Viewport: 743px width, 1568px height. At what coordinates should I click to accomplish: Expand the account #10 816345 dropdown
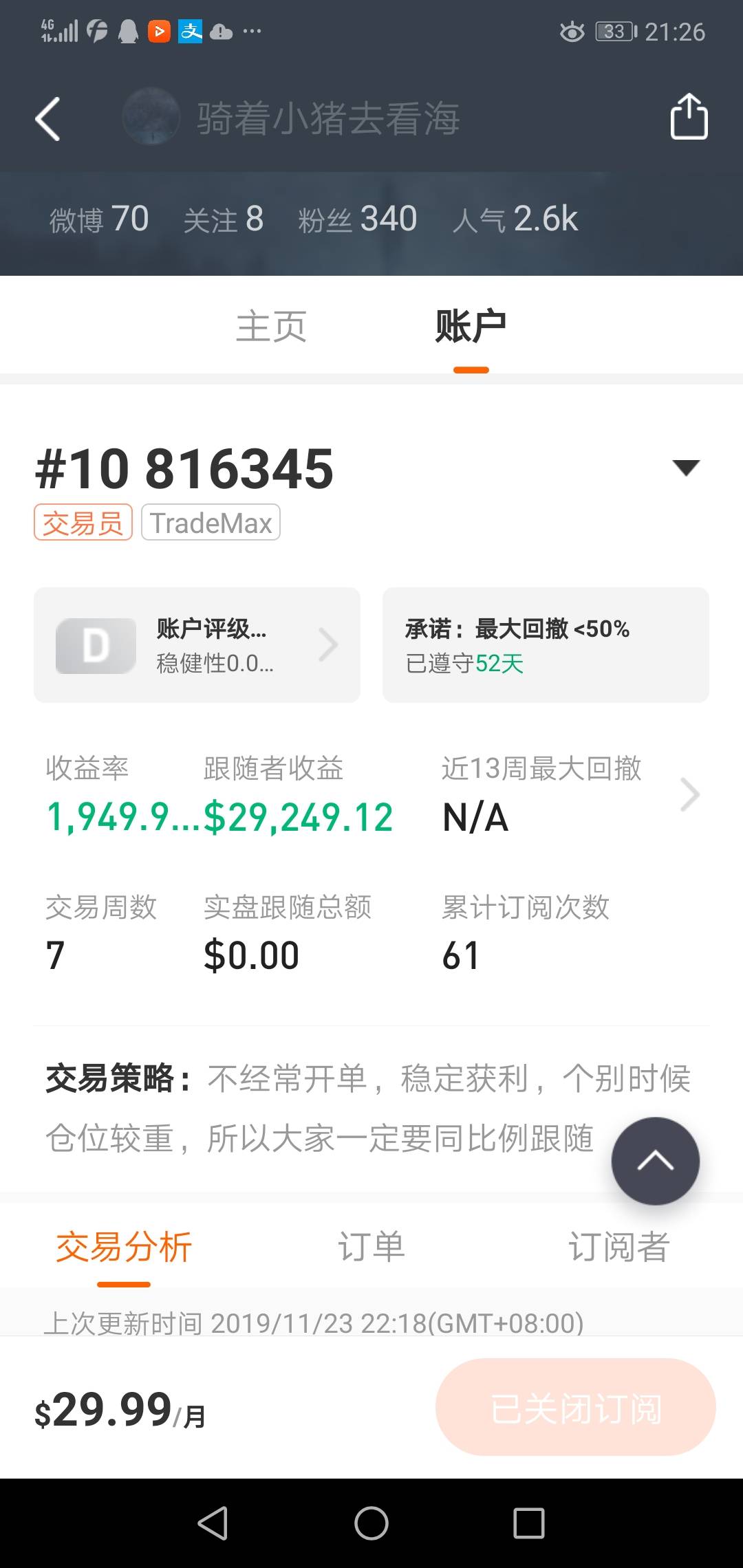coord(686,468)
